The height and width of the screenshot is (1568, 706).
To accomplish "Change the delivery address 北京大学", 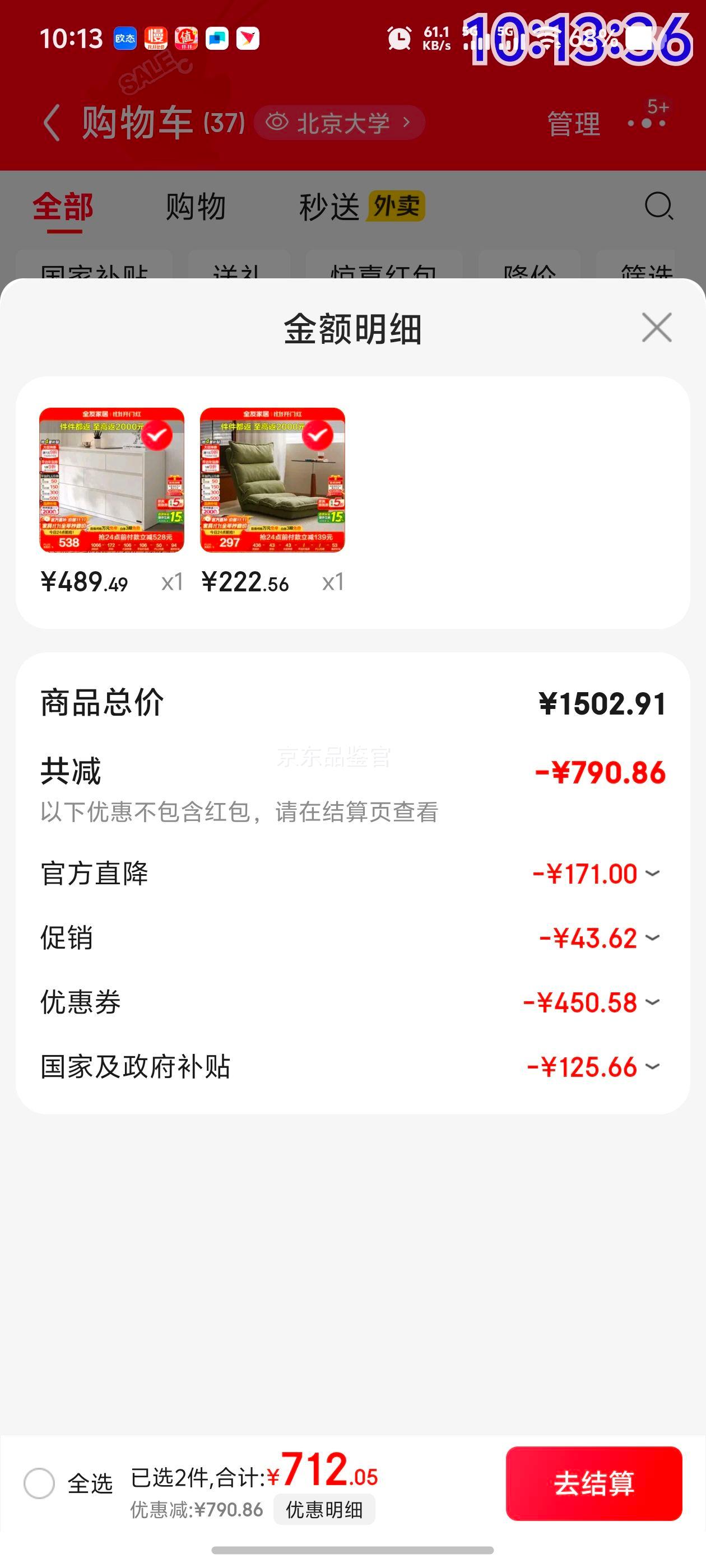I will pos(340,123).
